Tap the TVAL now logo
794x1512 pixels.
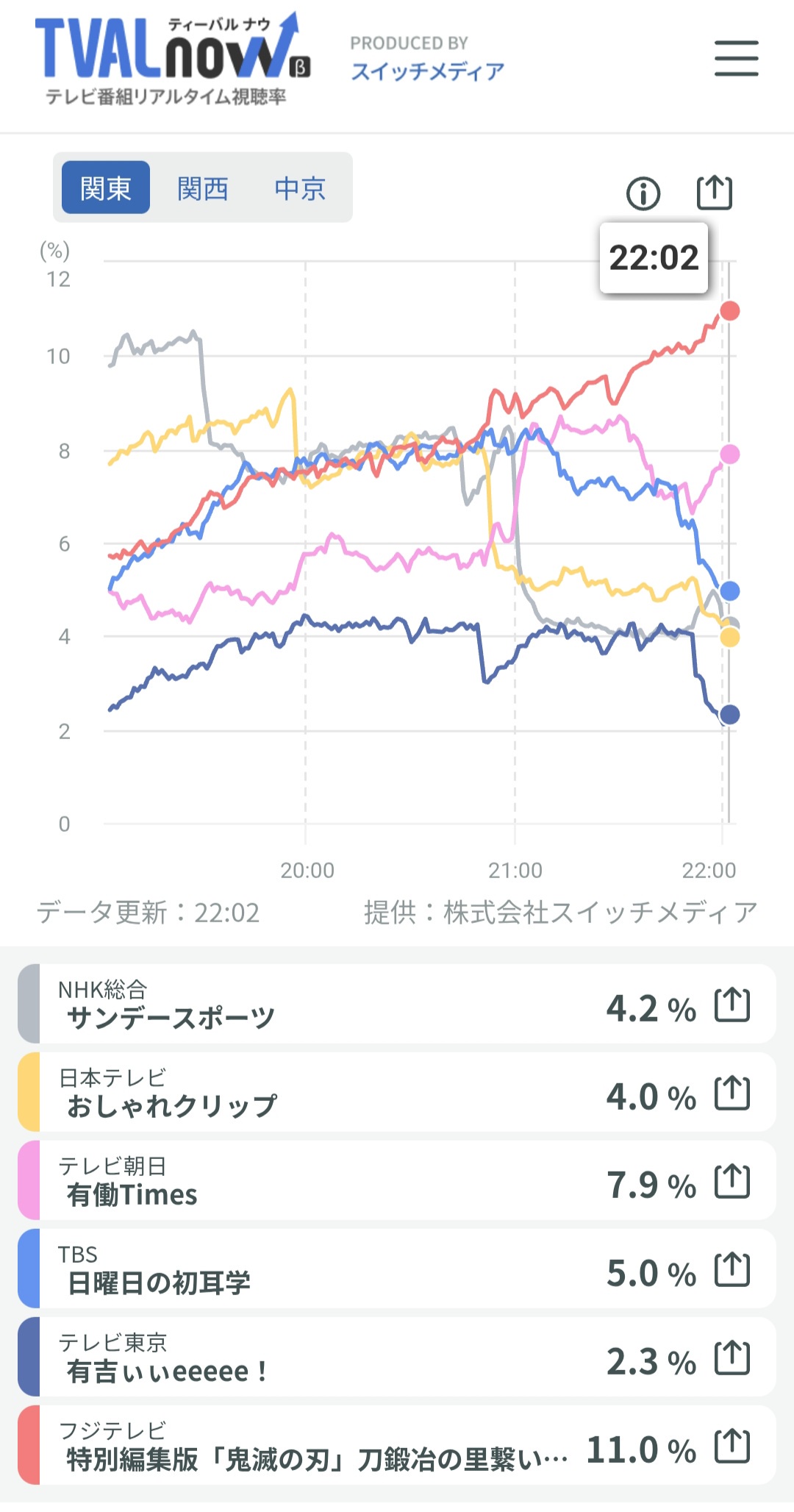pyautogui.click(x=173, y=59)
